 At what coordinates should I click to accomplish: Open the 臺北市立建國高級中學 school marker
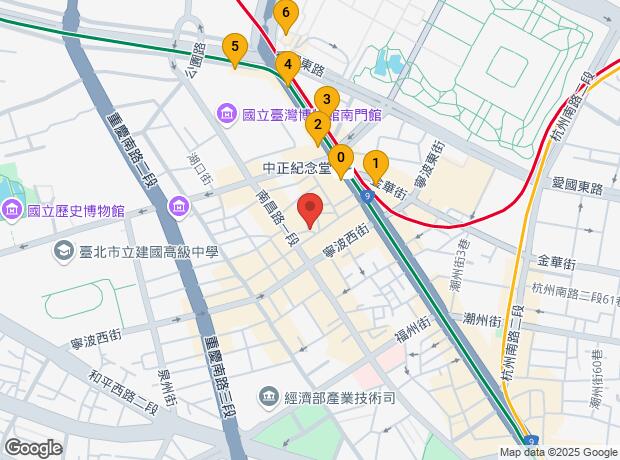click(65, 250)
